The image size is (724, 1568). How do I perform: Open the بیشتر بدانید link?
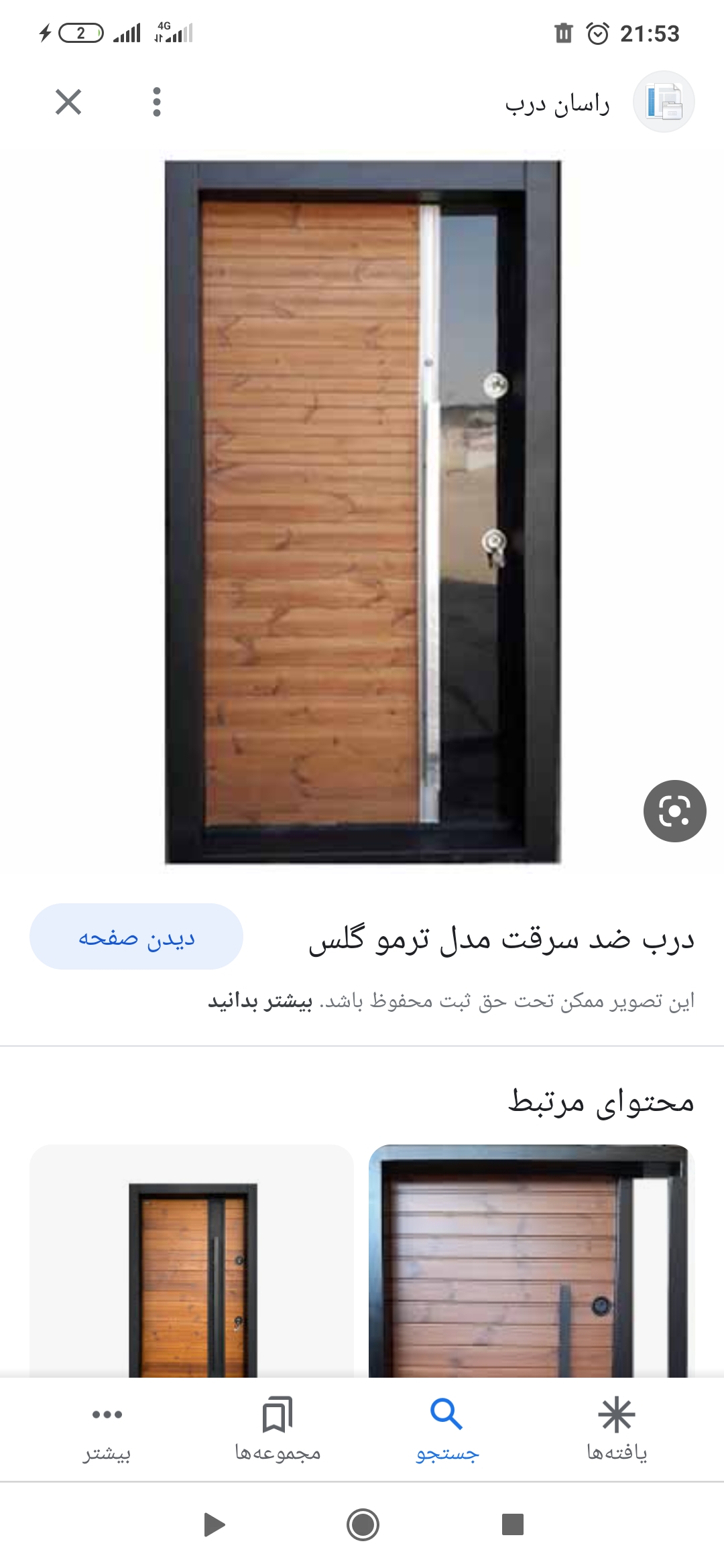pos(260,1001)
